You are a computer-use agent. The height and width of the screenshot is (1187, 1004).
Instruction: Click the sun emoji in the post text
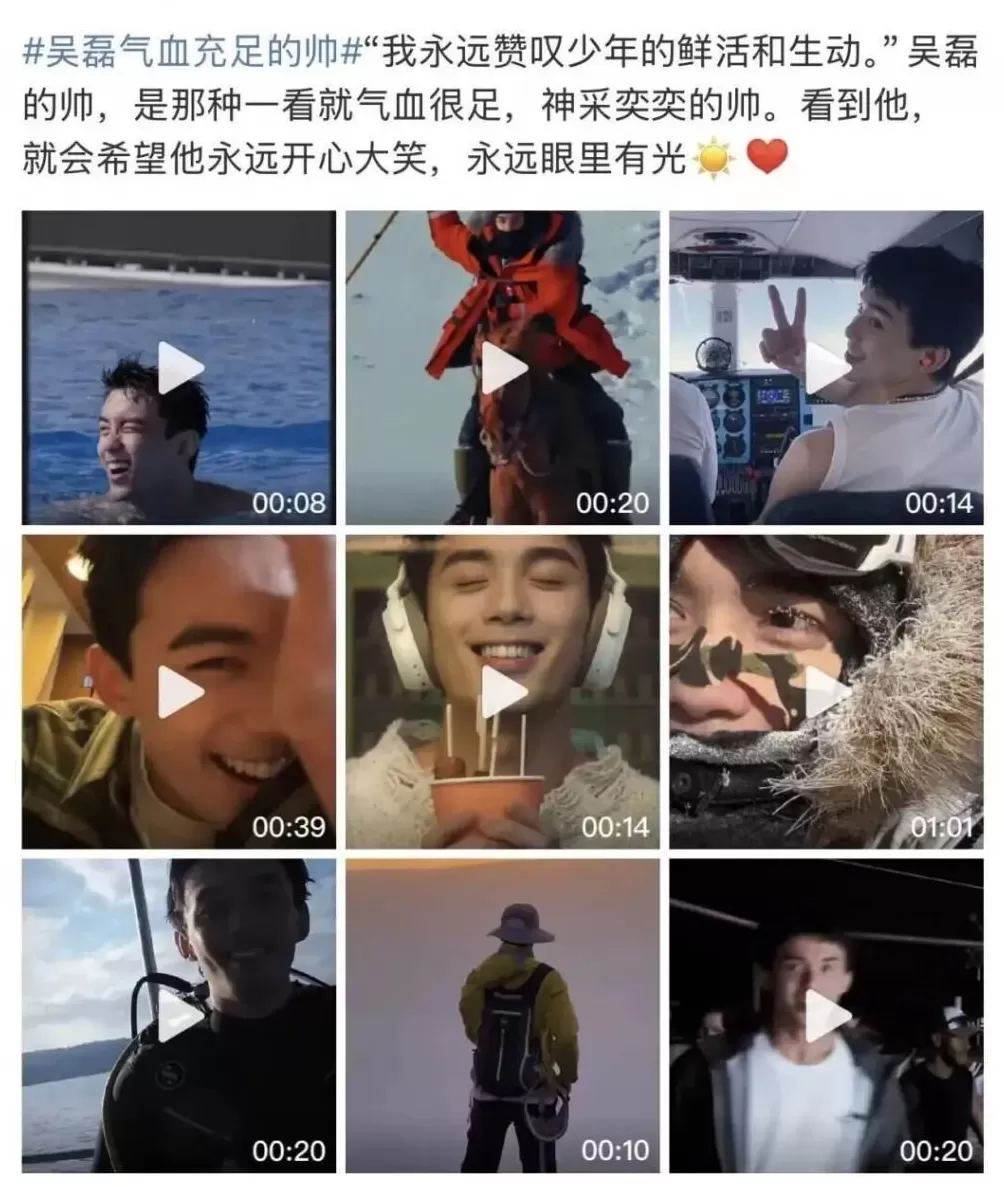712,157
